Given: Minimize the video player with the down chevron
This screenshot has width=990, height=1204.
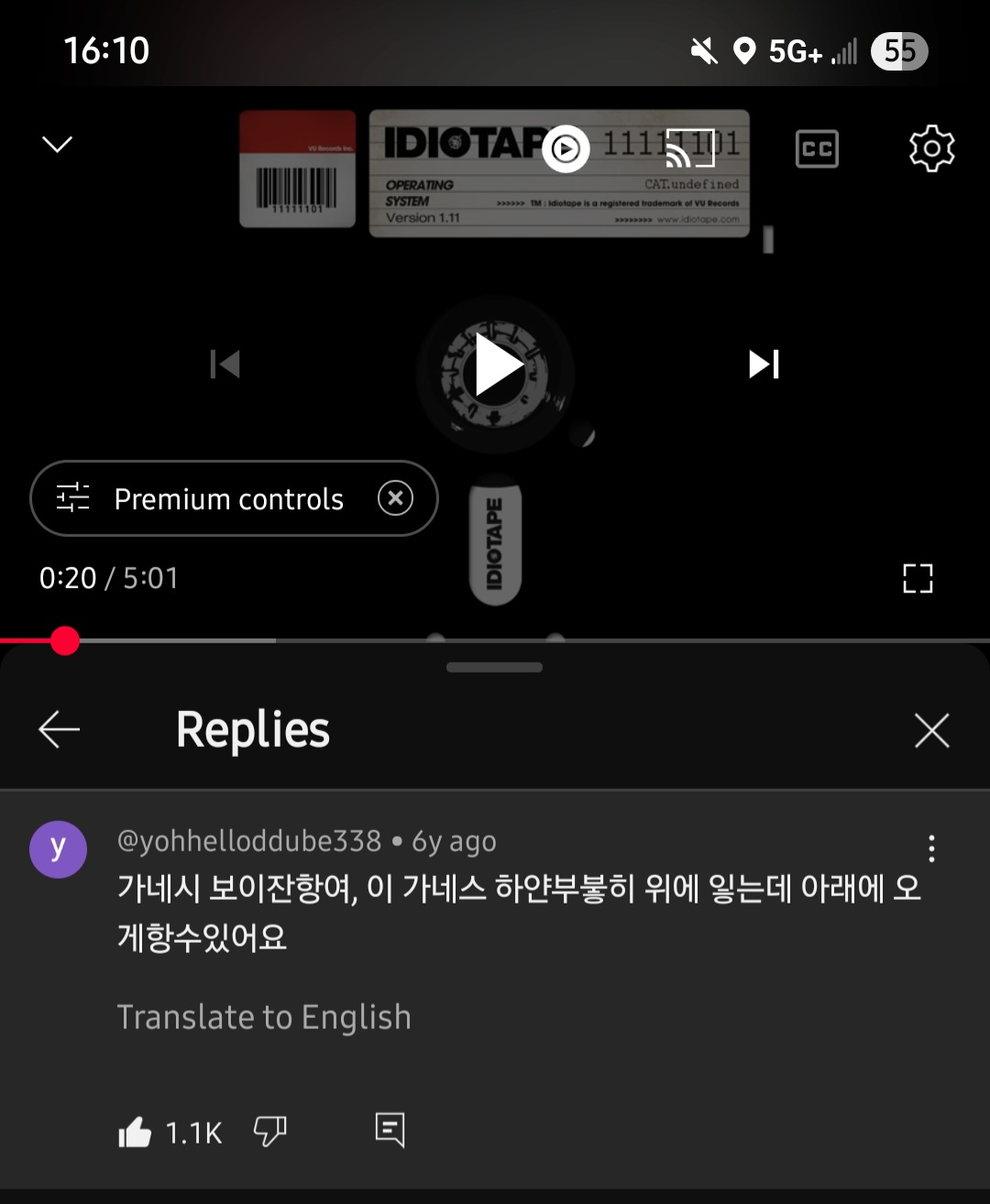Looking at the screenshot, I should point(57,145).
